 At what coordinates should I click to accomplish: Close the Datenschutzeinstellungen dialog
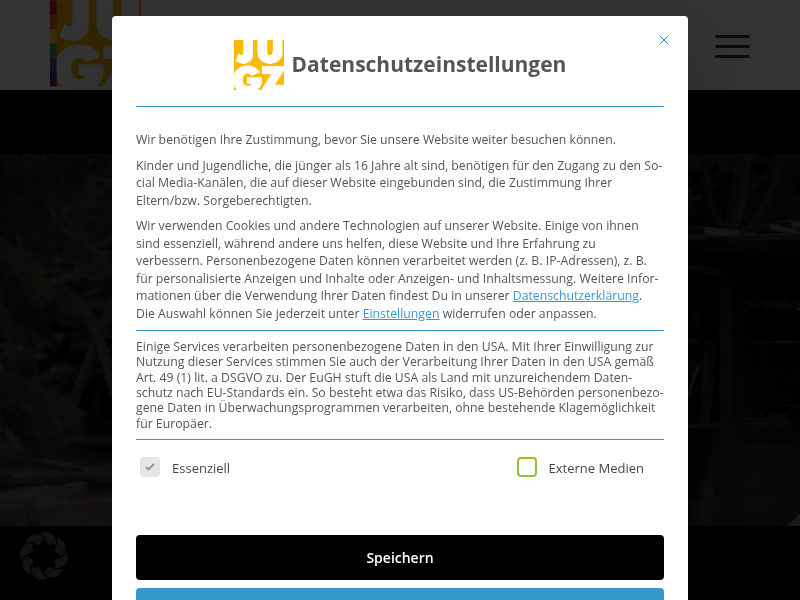[x=663, y=40]
